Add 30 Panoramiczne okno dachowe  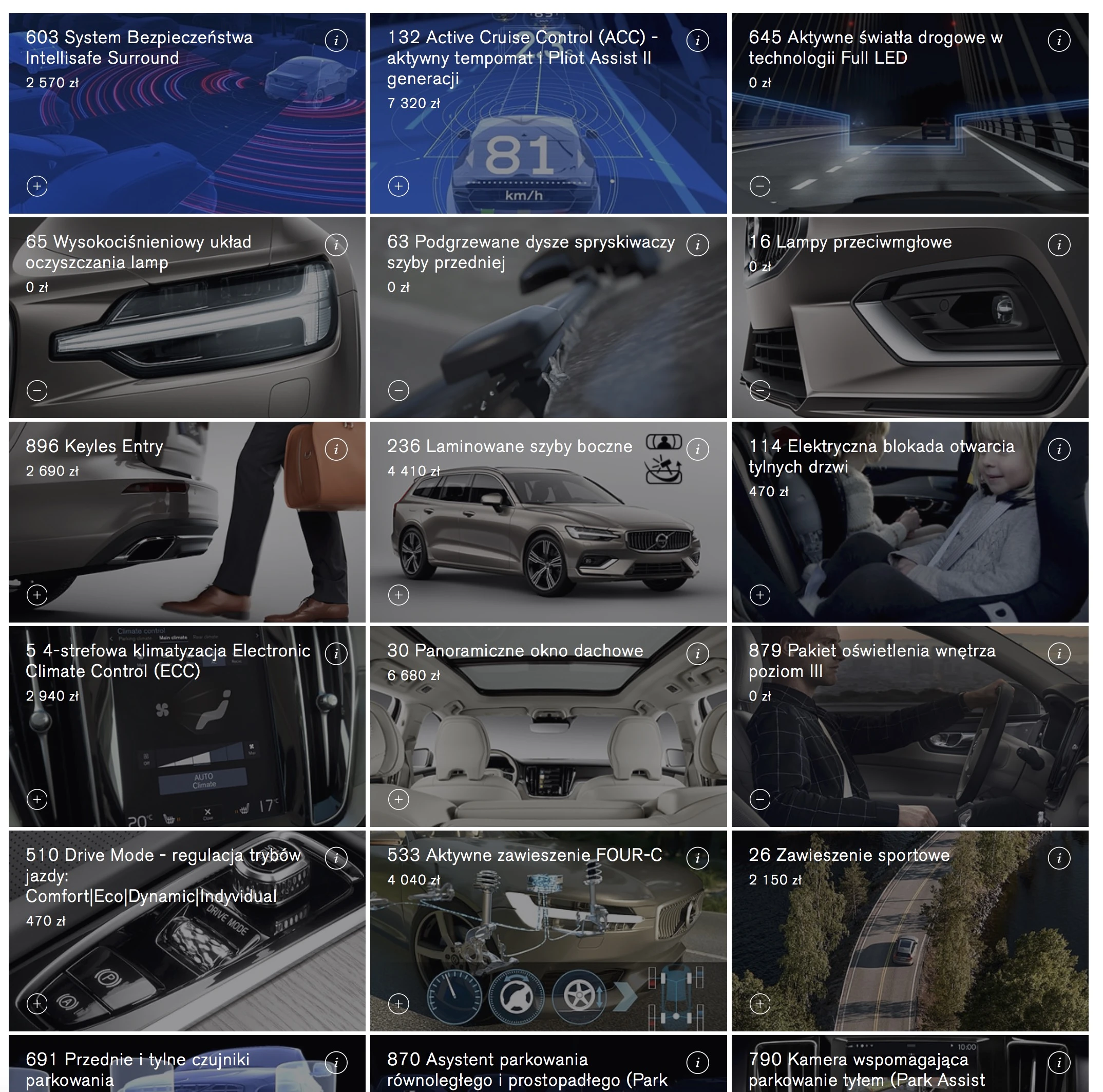click(x=398, y=800)
